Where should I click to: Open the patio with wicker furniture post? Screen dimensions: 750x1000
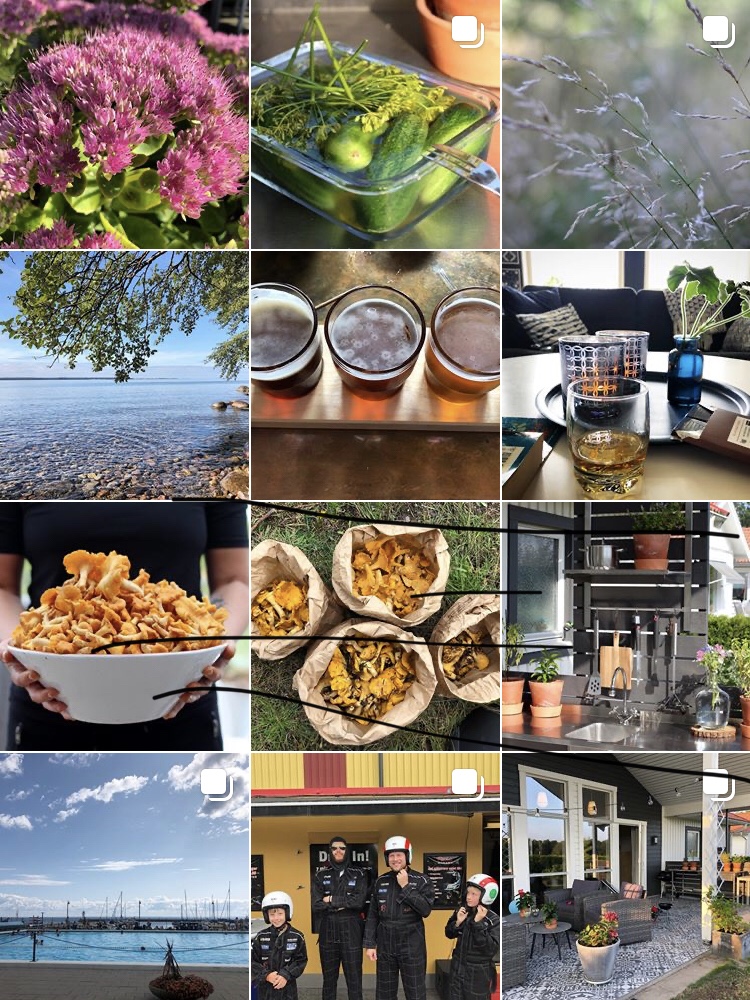(x=626, y=876)
